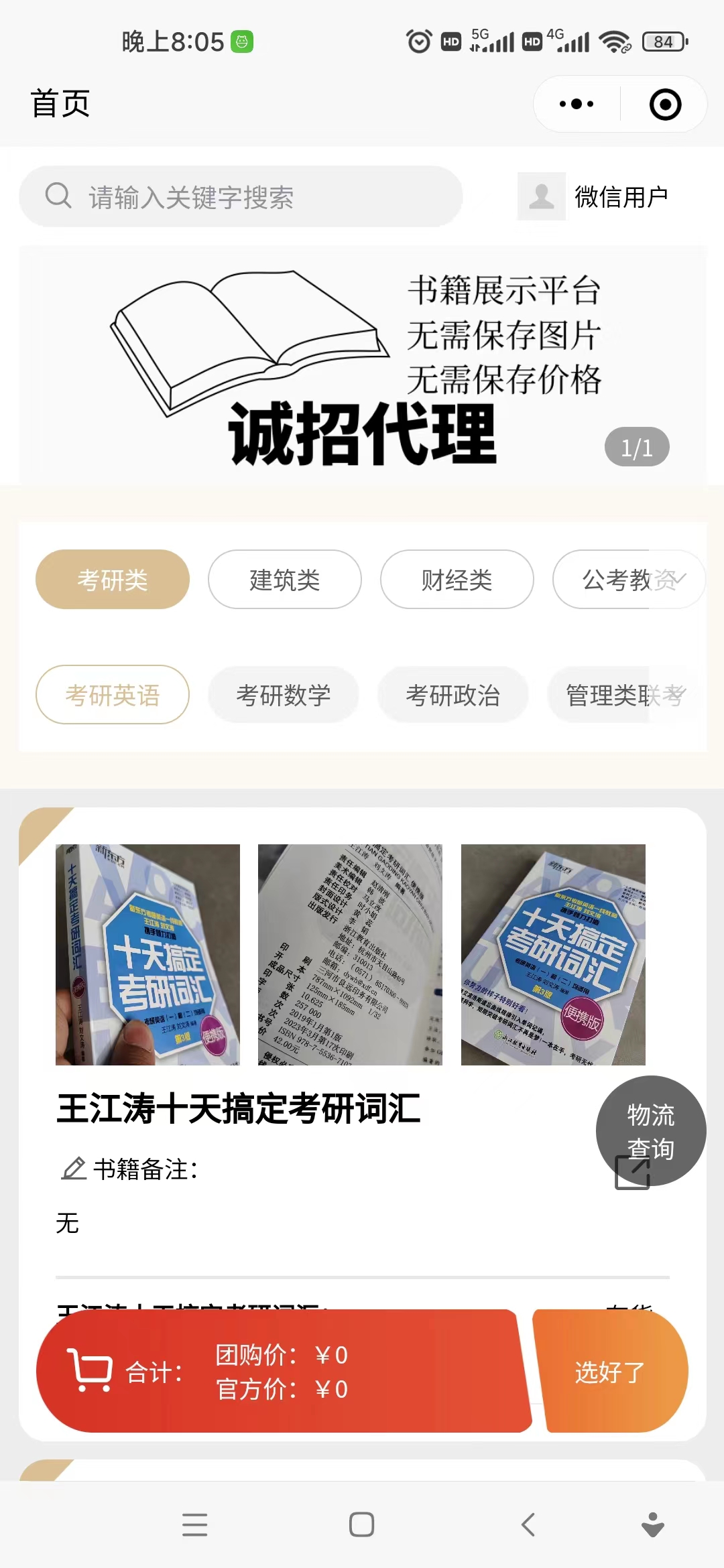724x1568 pixels.
Task: Open the 诚招代理 banner
Action: [363, 365]
